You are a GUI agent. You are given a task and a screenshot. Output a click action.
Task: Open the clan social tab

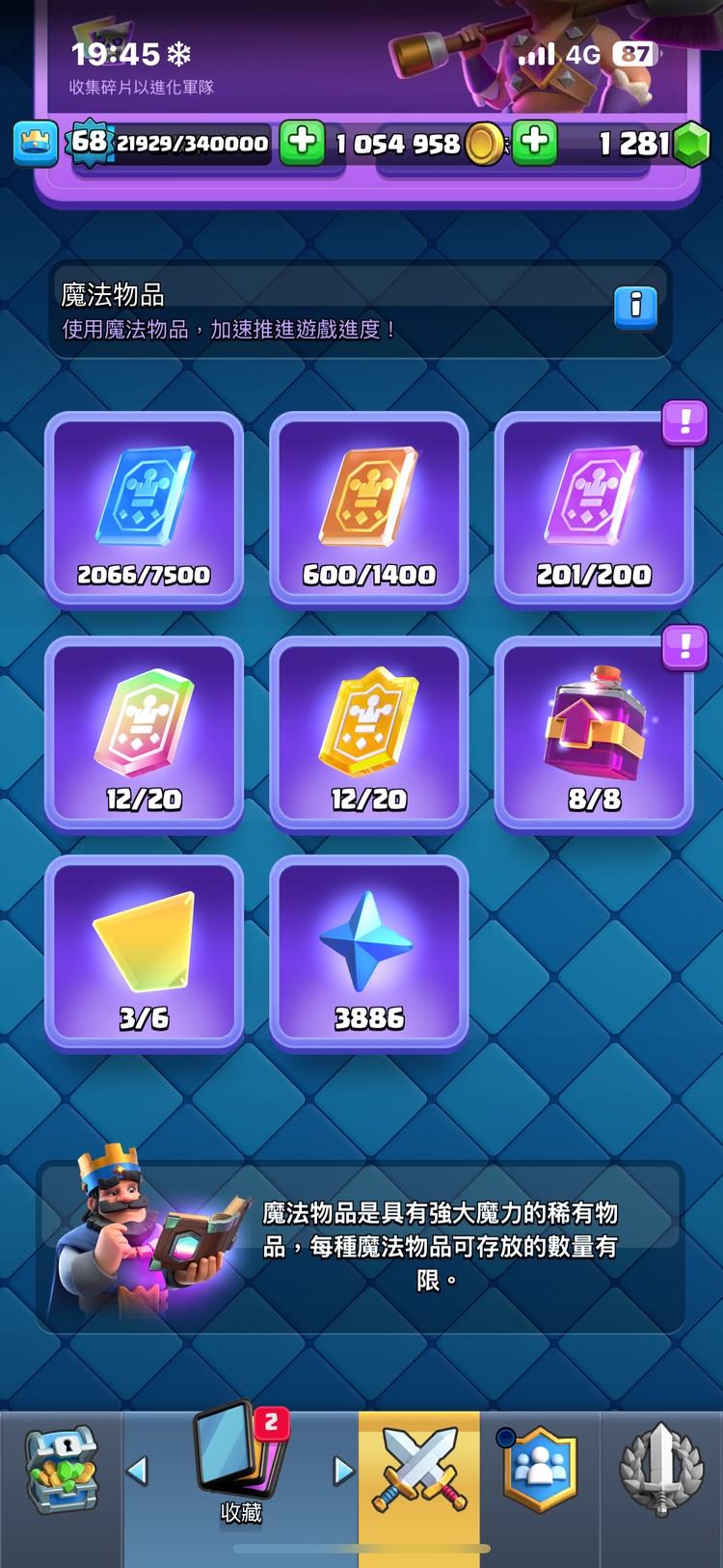tap(540, 1470)
